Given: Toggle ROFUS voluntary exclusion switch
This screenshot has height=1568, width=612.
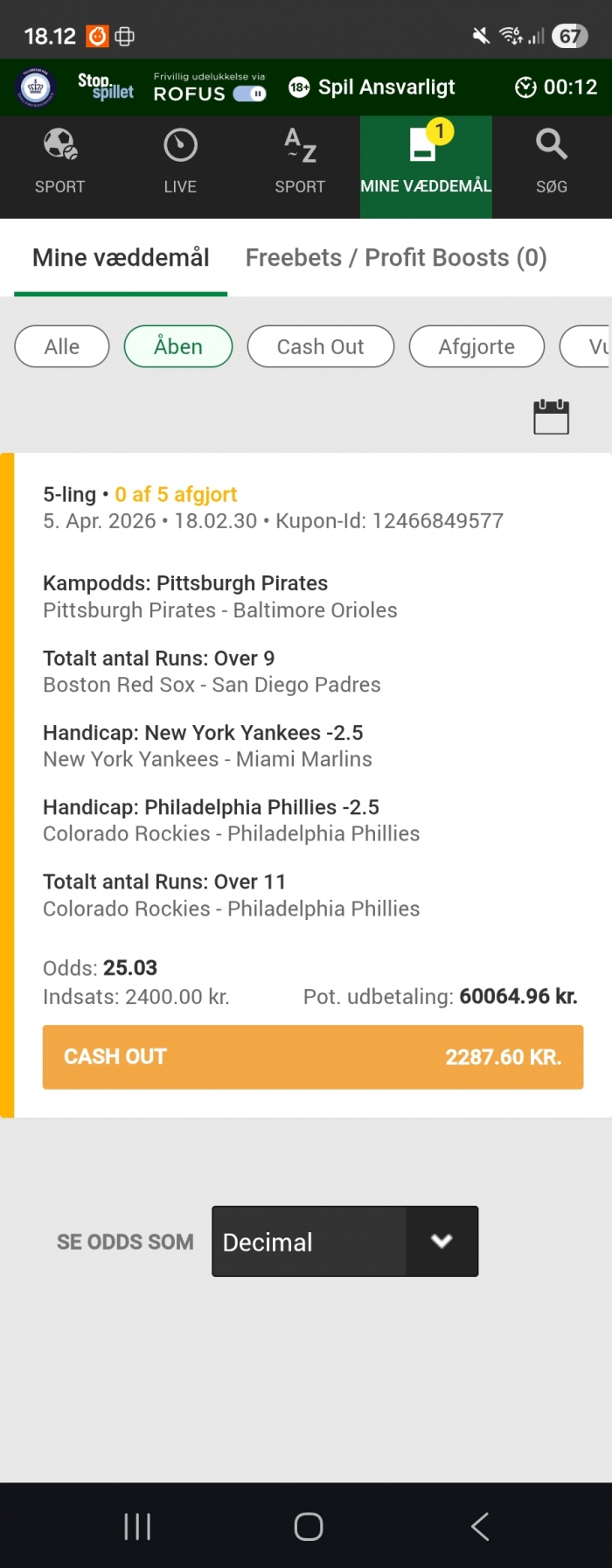Looking at the screenshot, I should coord(250,94).
